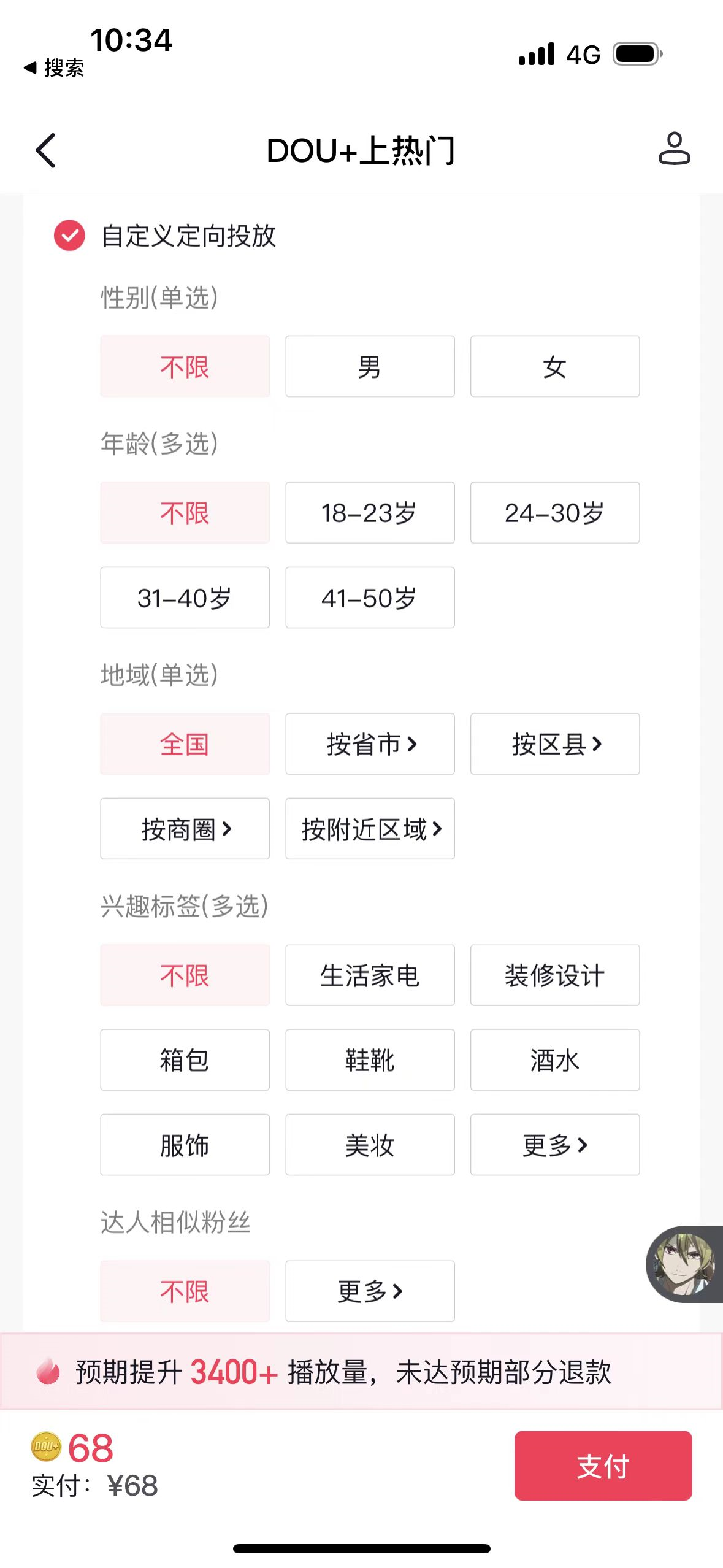Open 按商圈 region selection
This screenshot has width=723, height=1568.
point(185,829)
